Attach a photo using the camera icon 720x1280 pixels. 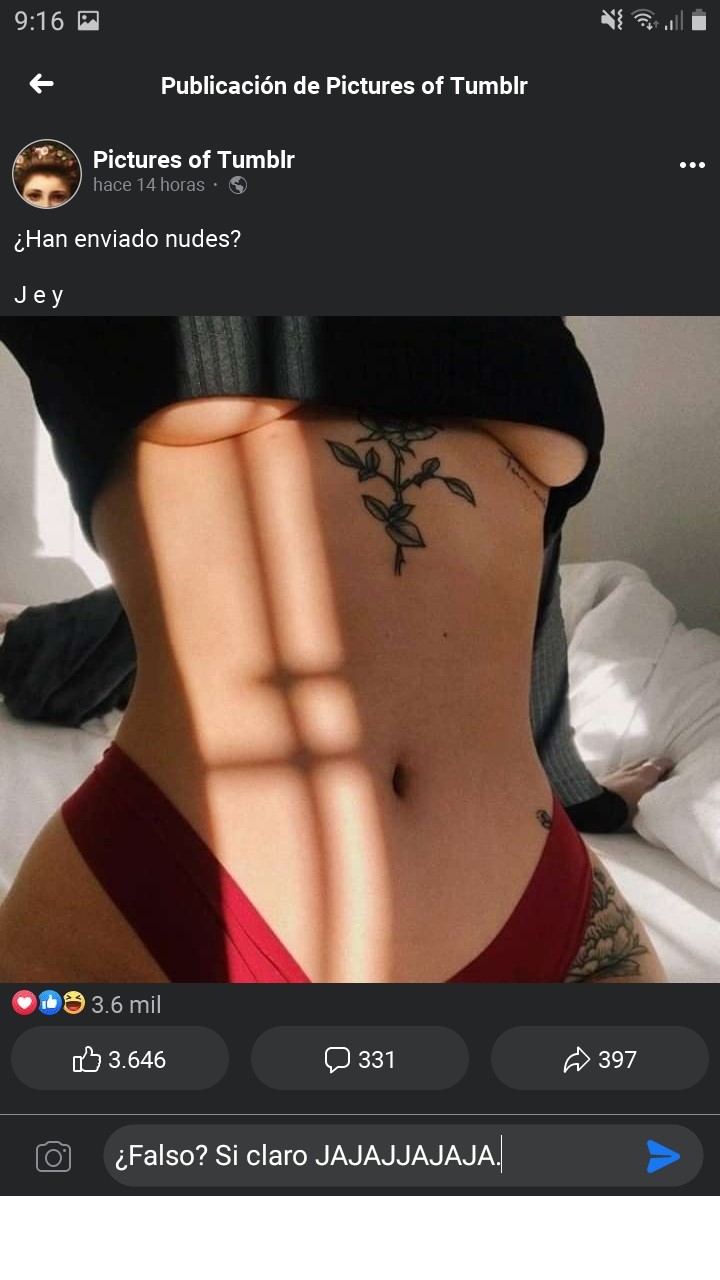53,1157
